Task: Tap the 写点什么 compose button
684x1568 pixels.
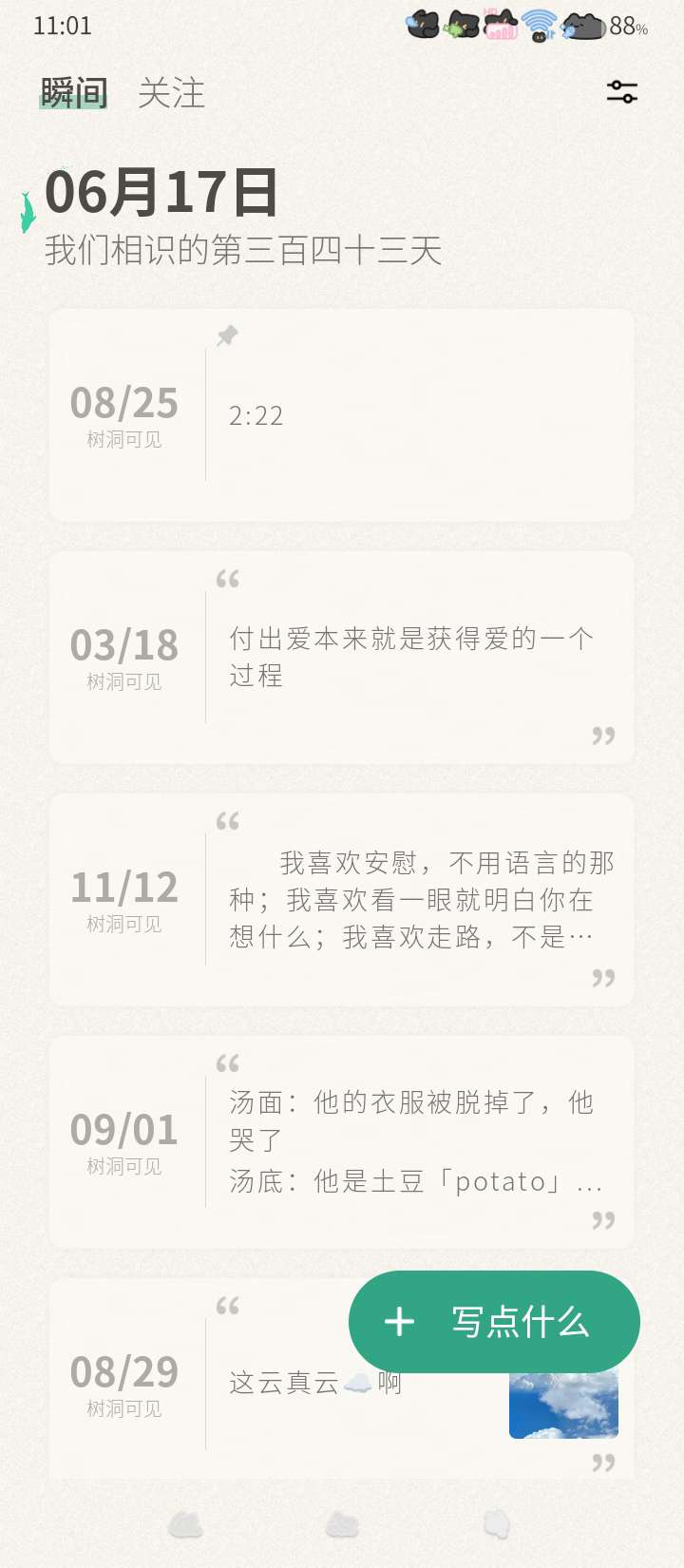Action: (x=494, y=1322)
